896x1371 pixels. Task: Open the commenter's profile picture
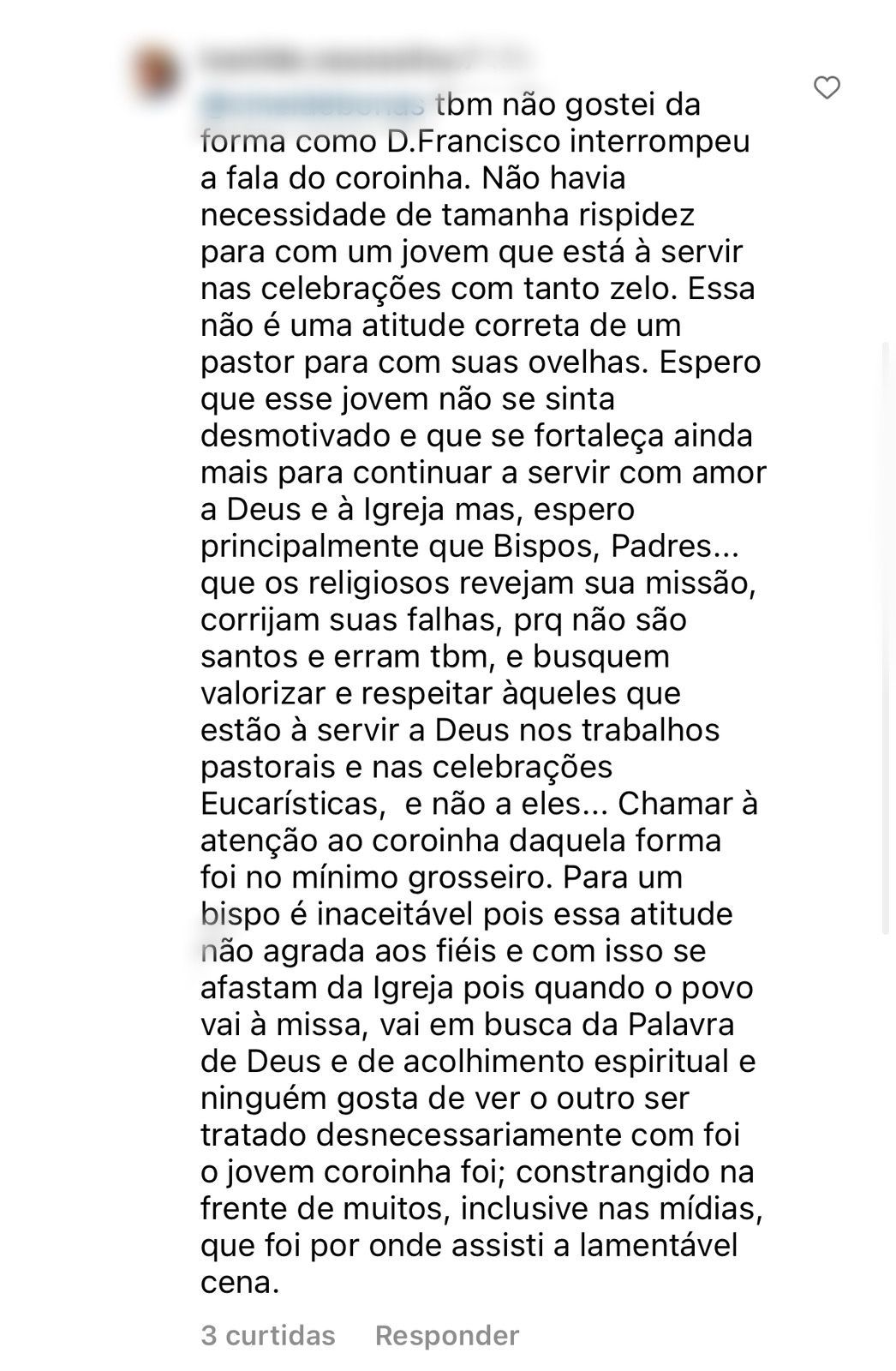(x=158, y=73)
